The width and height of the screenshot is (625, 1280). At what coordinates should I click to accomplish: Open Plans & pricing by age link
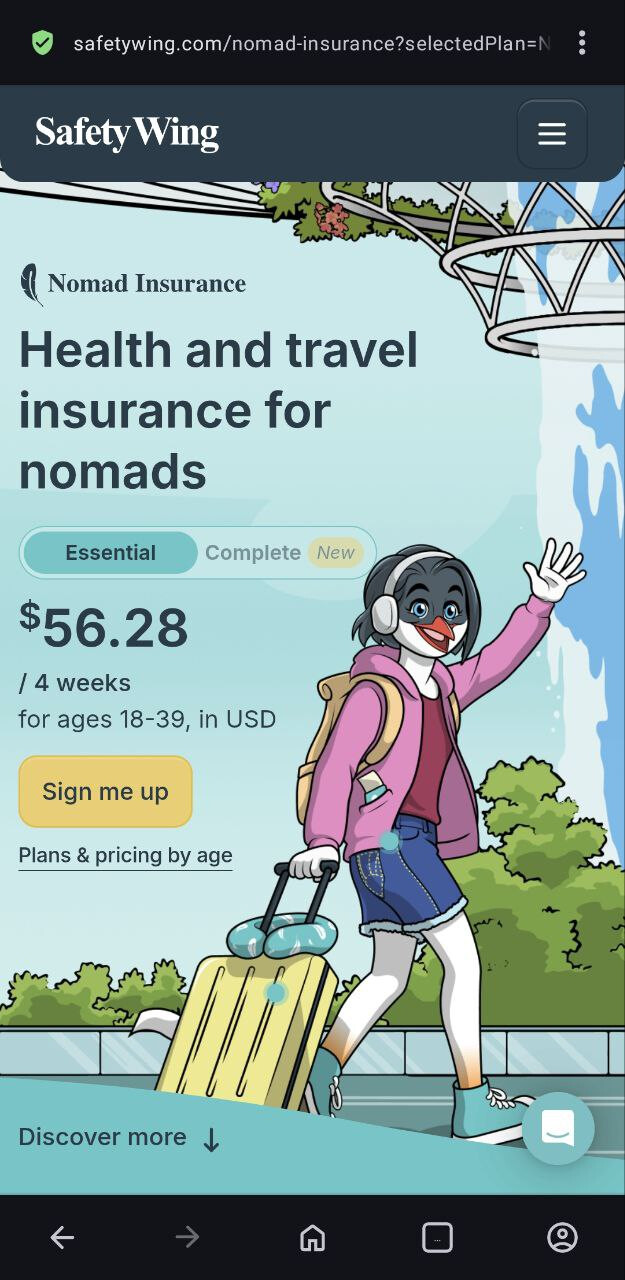coord(125,855)
